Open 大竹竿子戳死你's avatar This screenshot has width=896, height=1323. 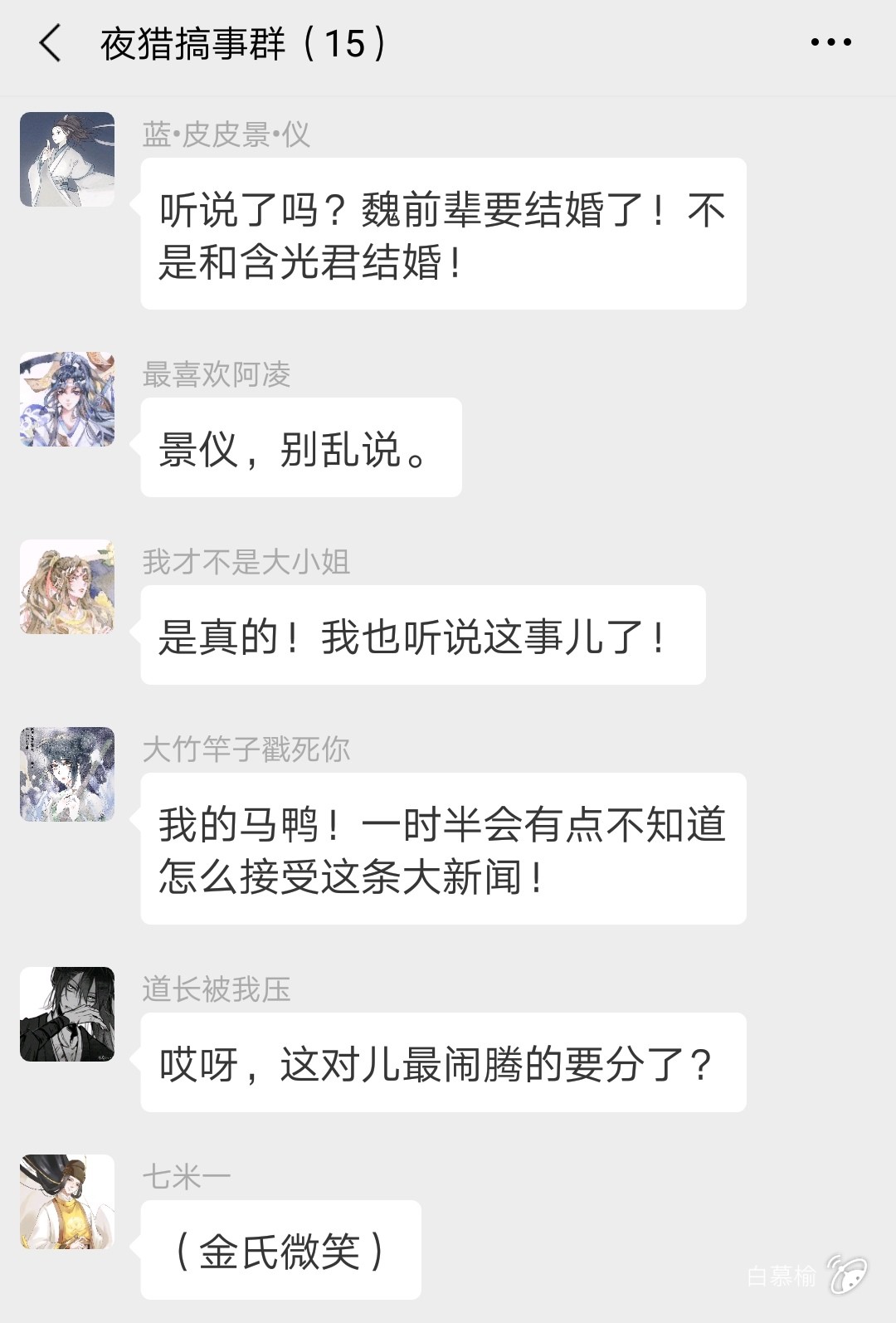(x=67, y=774)
